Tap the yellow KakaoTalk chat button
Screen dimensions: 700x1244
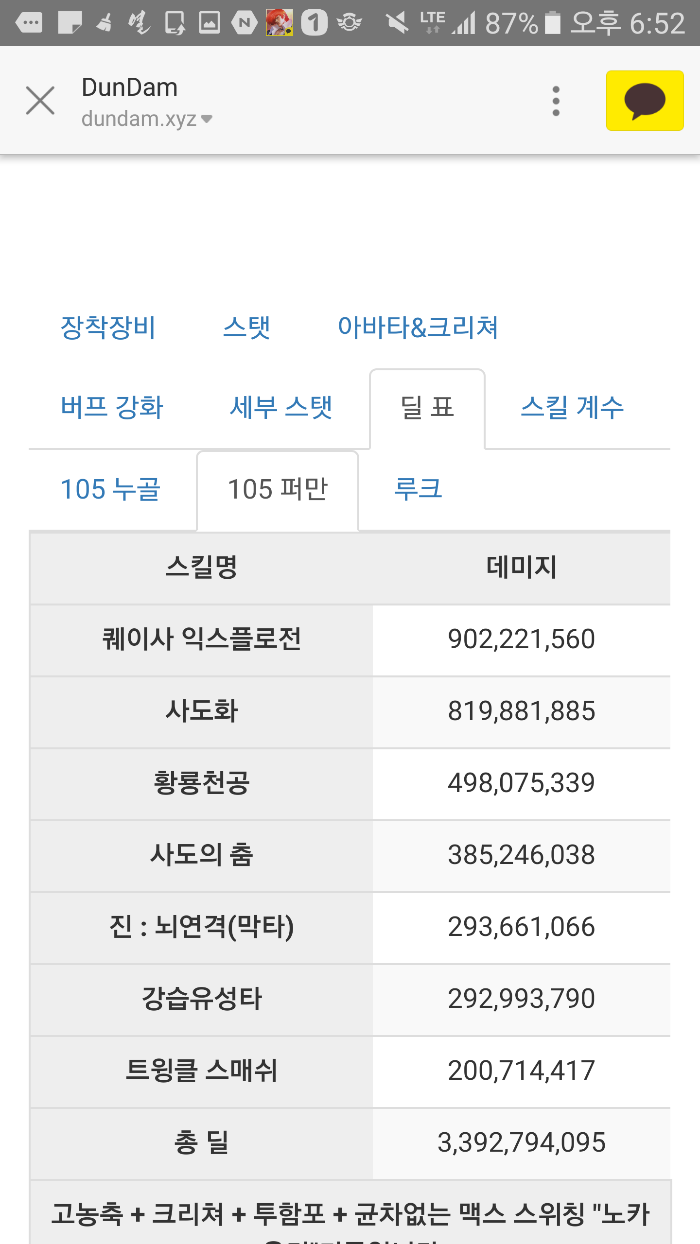click(644, 101)
